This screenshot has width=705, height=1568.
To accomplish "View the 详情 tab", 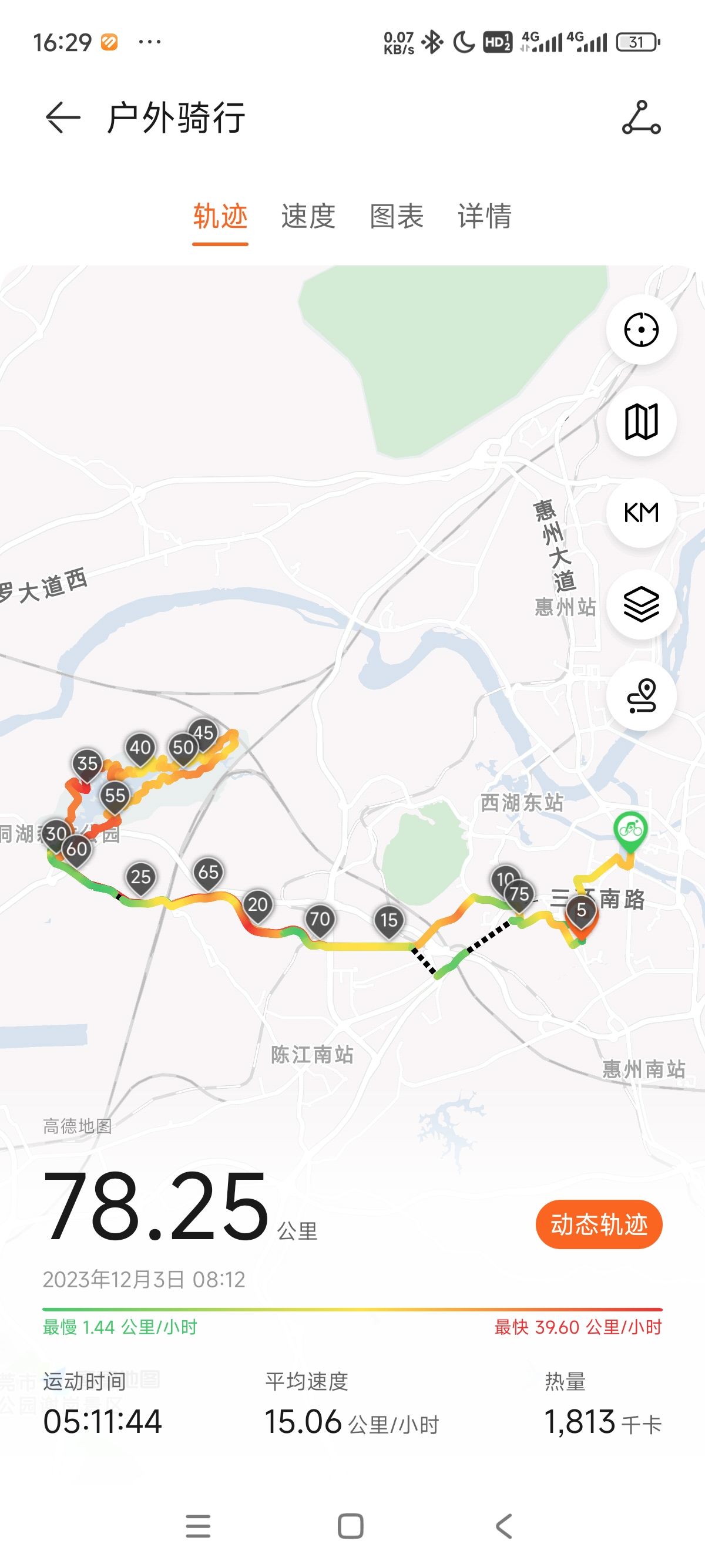I will pos(485,216).
